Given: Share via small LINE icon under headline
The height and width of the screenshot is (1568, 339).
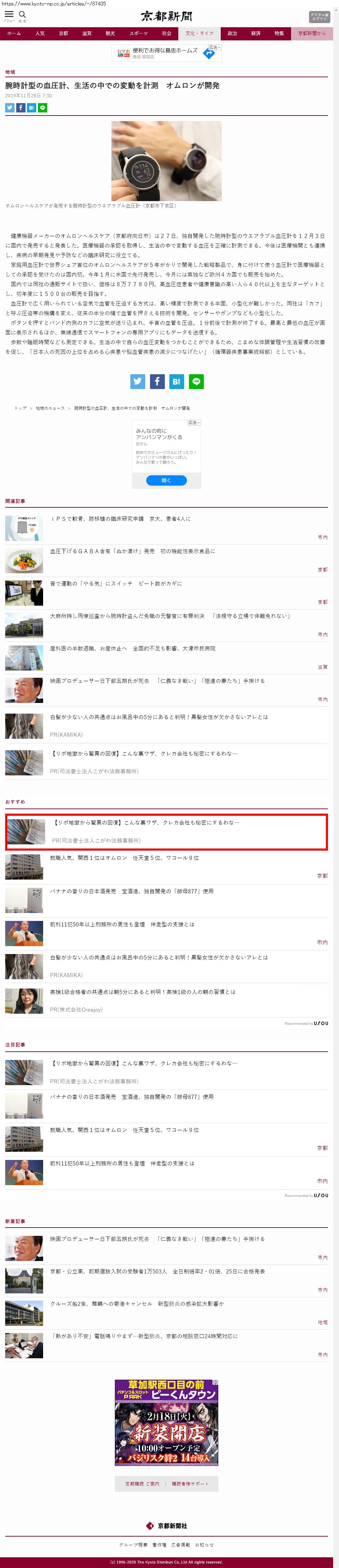Looking at the screenshot, I should (x=43, y=108).
